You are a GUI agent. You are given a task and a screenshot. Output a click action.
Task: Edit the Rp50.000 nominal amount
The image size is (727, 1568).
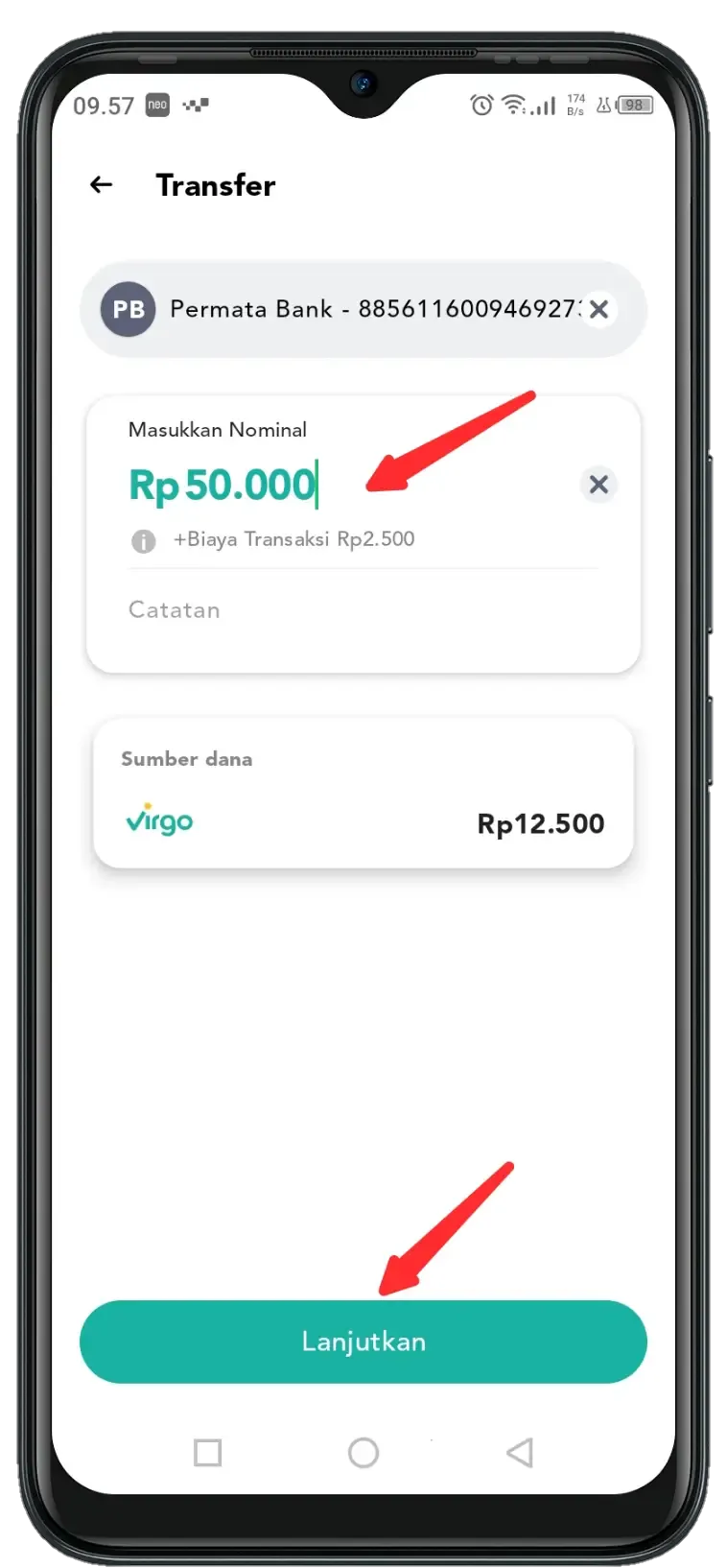(223, 486)
